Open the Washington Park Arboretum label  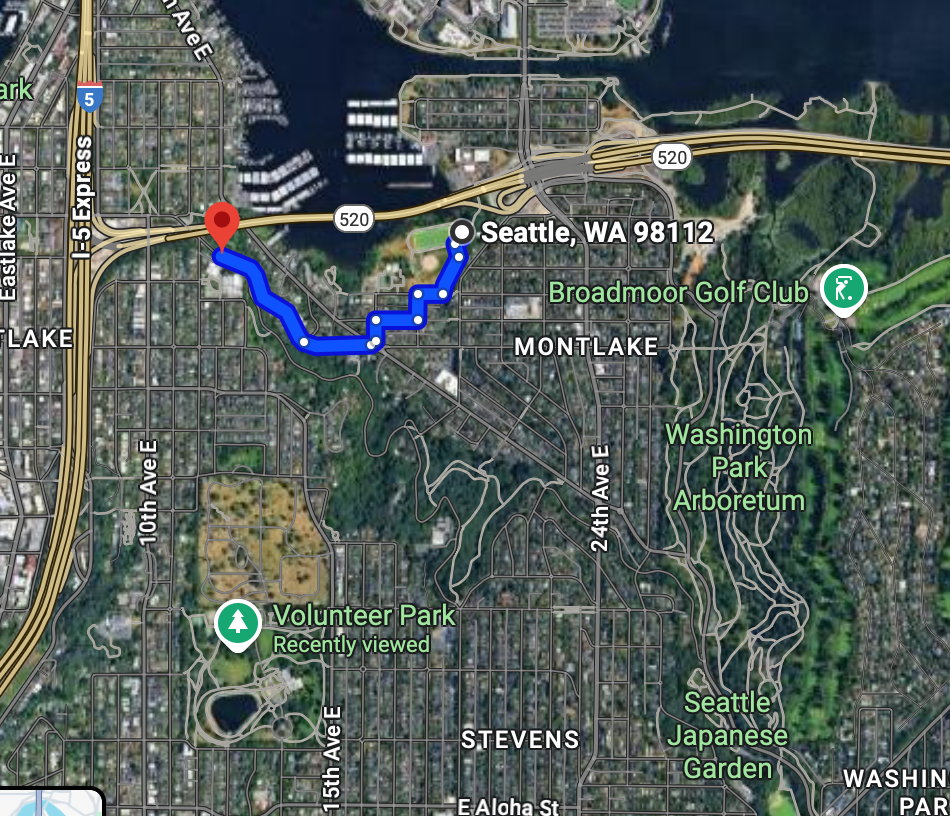(x=739, y=467)
